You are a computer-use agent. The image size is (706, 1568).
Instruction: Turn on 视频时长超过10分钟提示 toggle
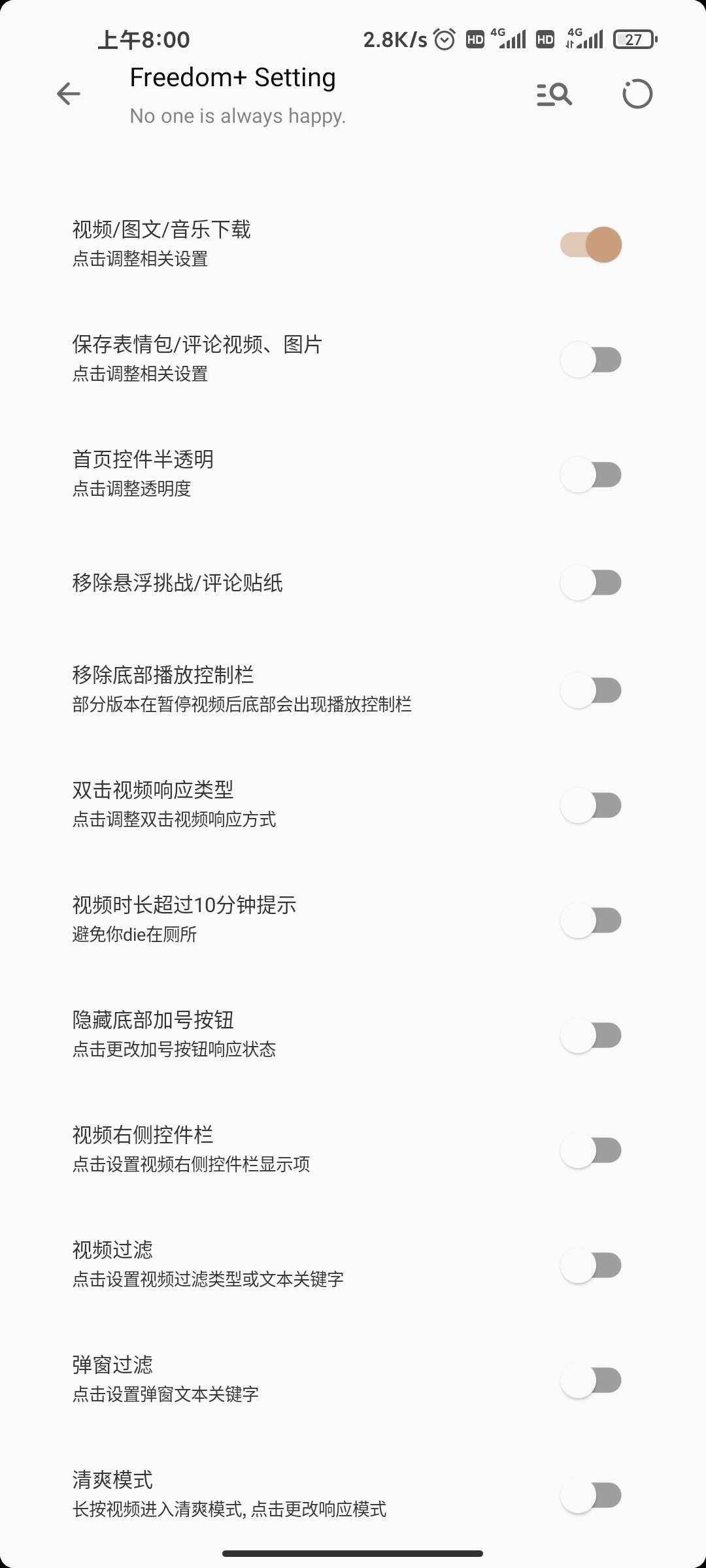point(590,919)
